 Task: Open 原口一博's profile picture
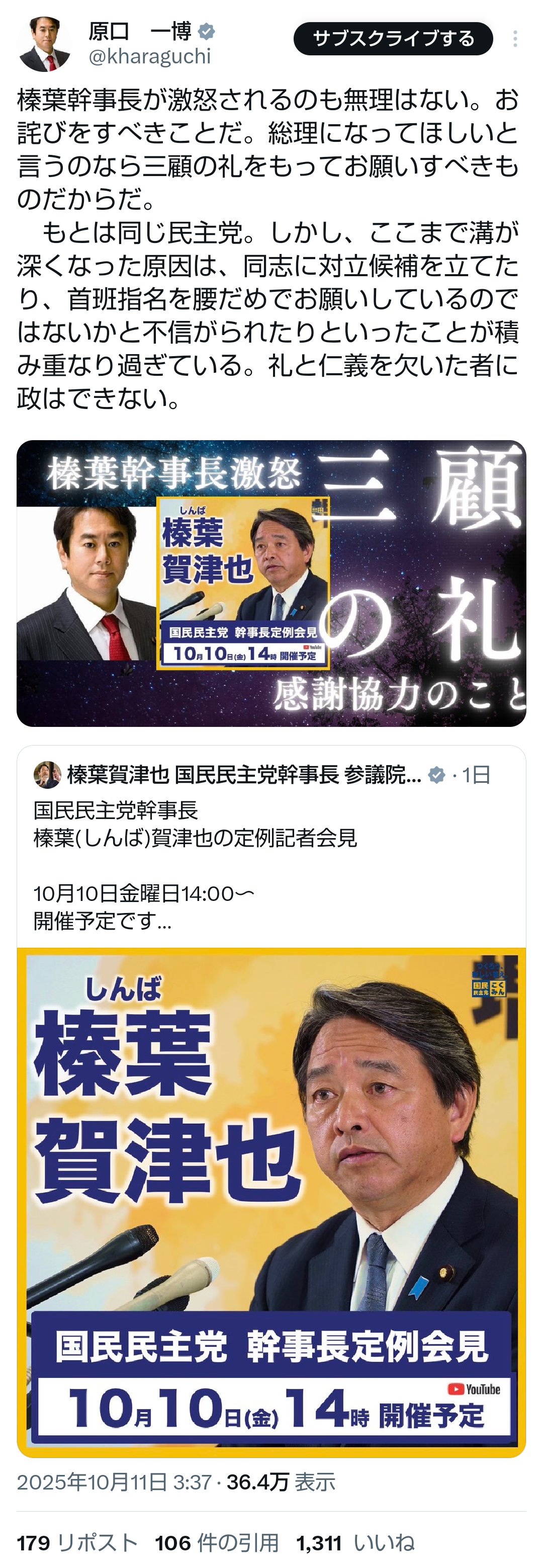click(x=44, y=44)
